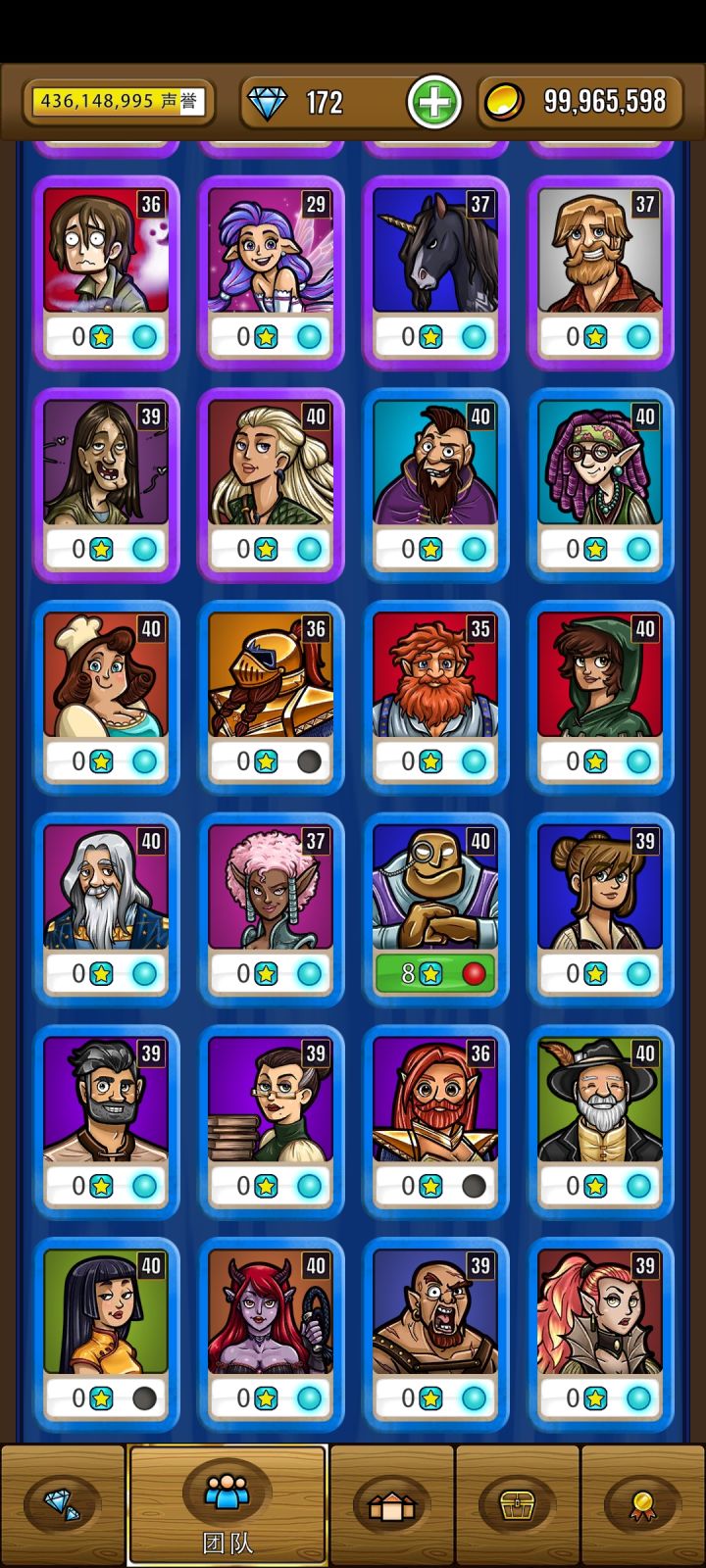
Task: Click the 声誉 reputation counter
Action: (x=117, y=101)
